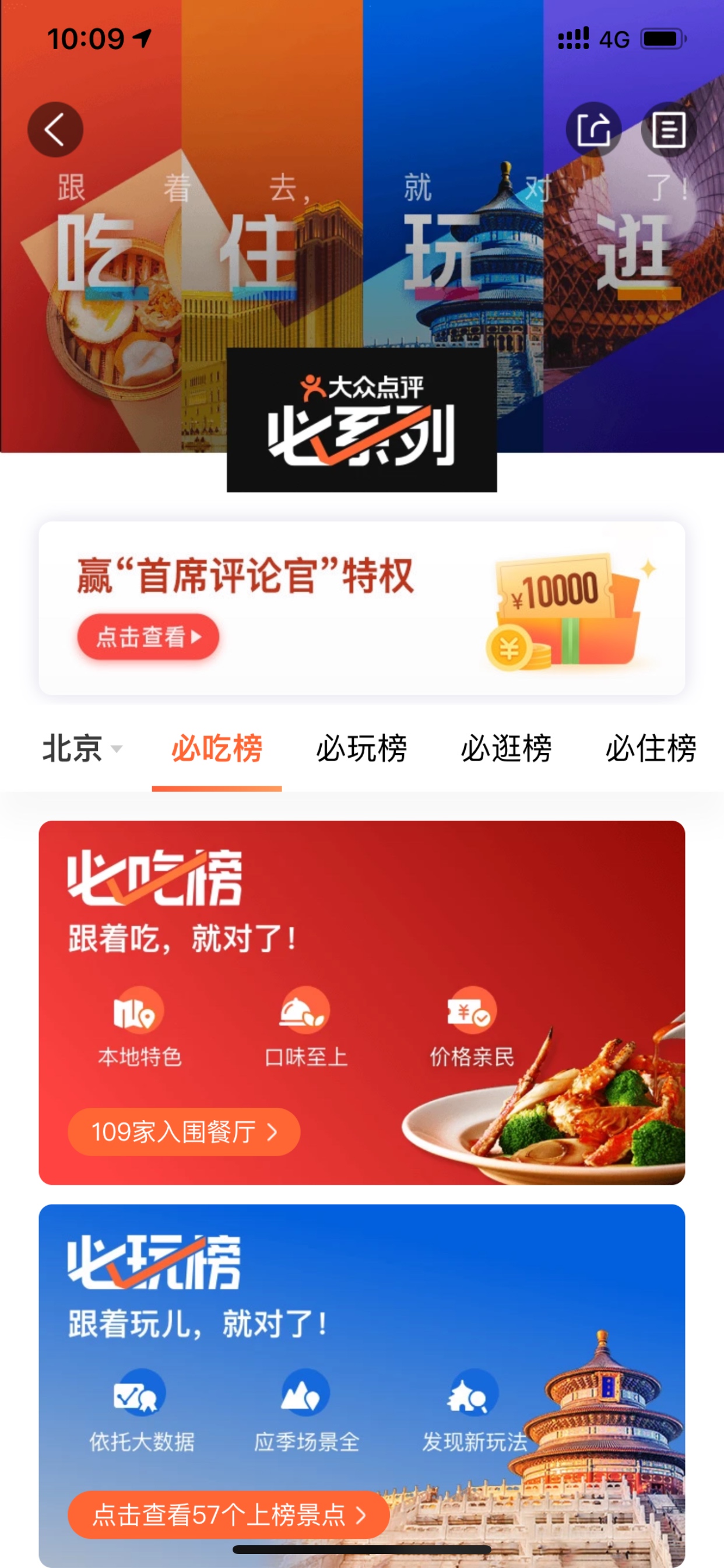This screenshot has height=1568, width=724.
Task: Switch to the 必玩榜 tab
Action: point(361,748)
